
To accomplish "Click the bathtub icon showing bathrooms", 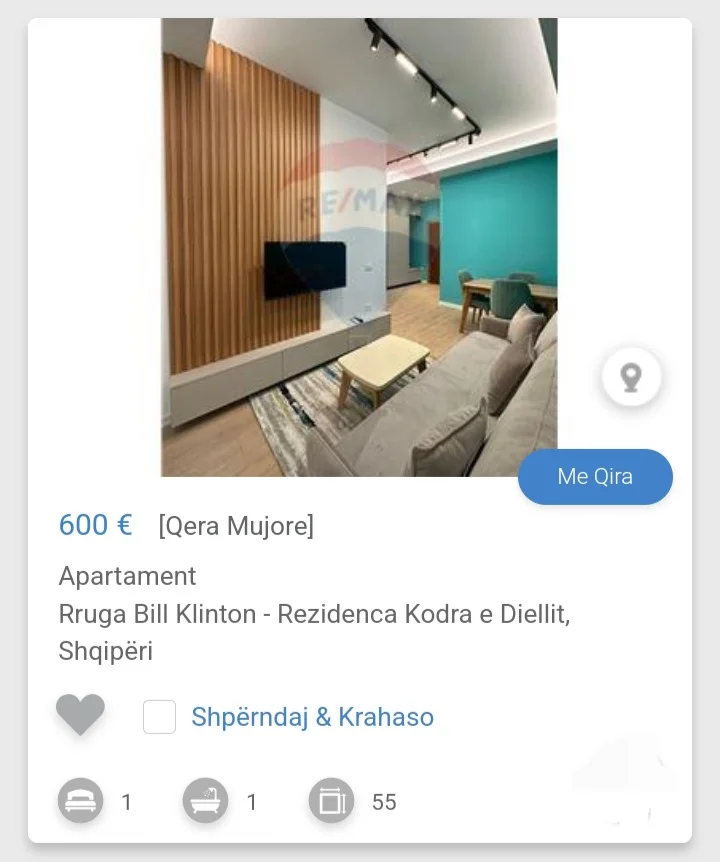I will pyautogui.click(x=207, y=800).
